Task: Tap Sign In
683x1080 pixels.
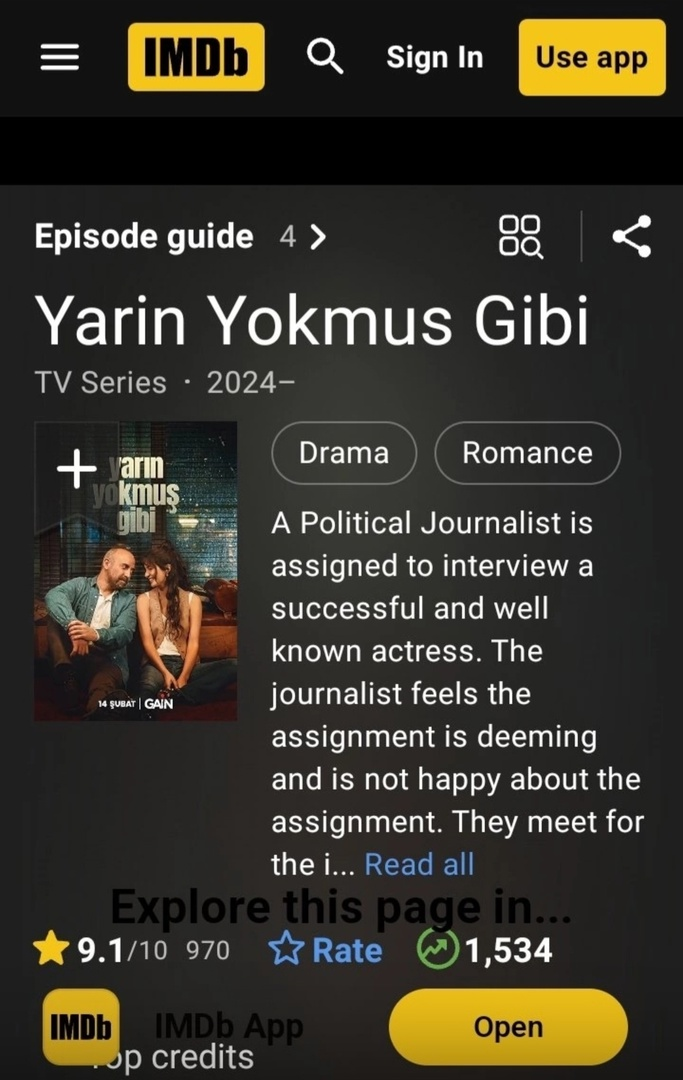Action: click(434, 58)
